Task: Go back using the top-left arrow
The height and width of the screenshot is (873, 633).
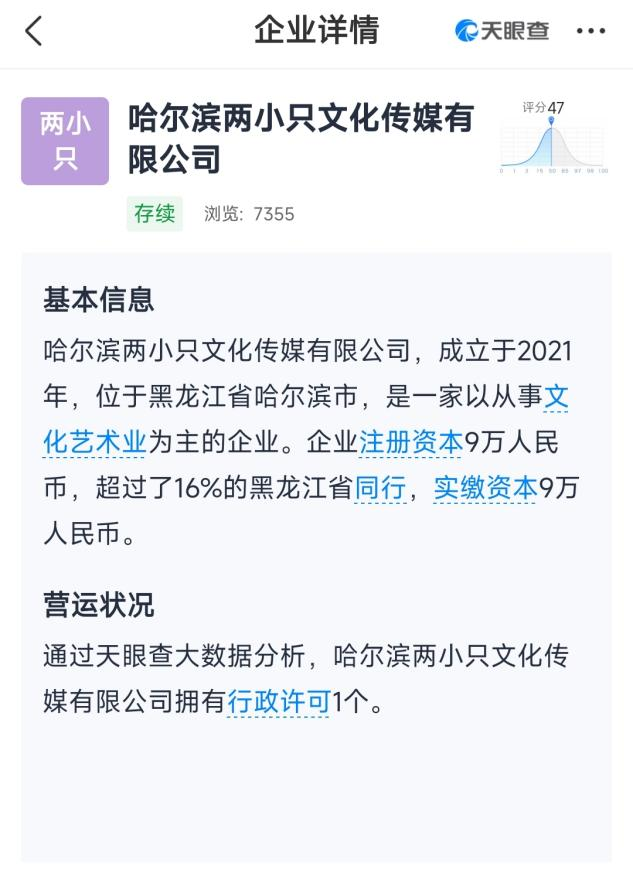Action: [34, 31]
